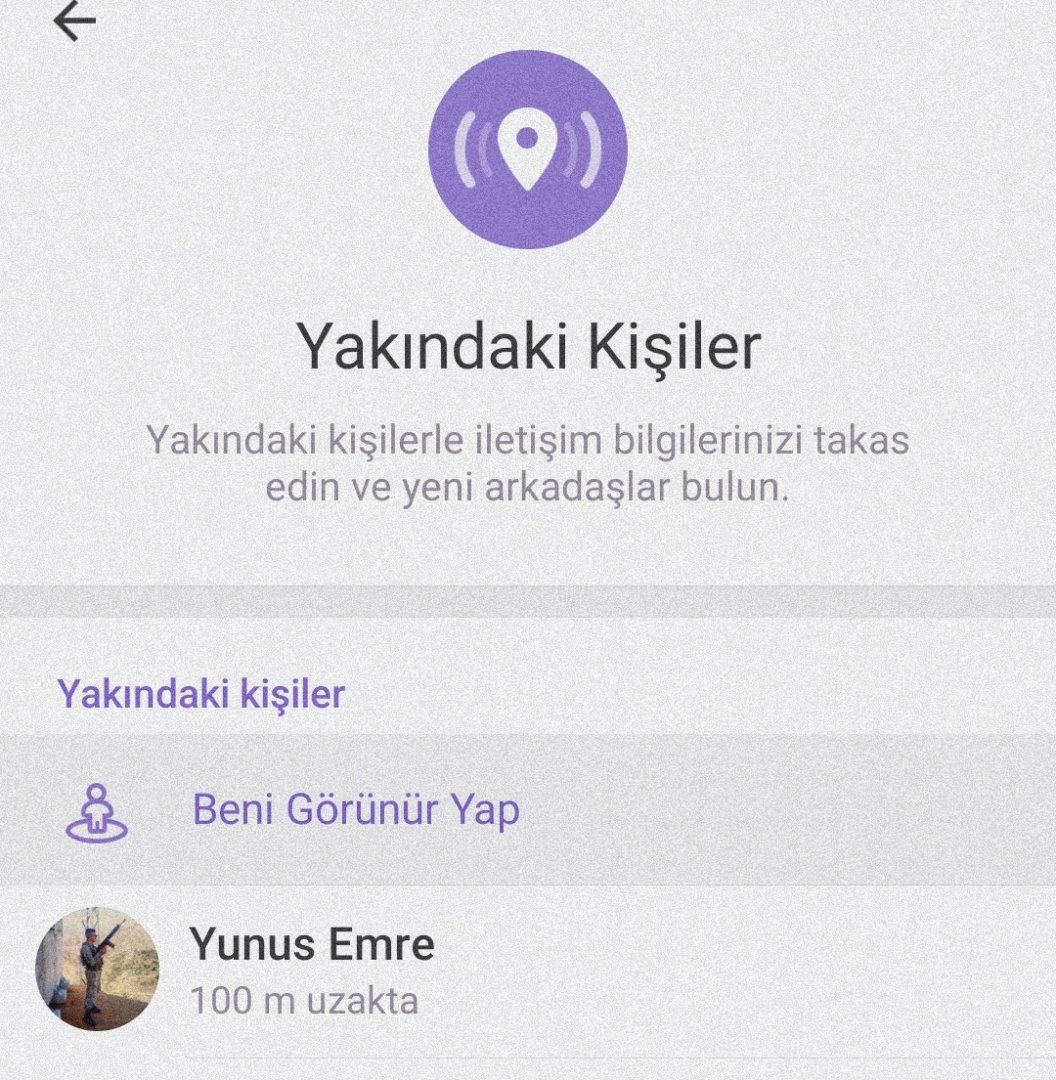Tap the Yunus Emre name link

313,944
